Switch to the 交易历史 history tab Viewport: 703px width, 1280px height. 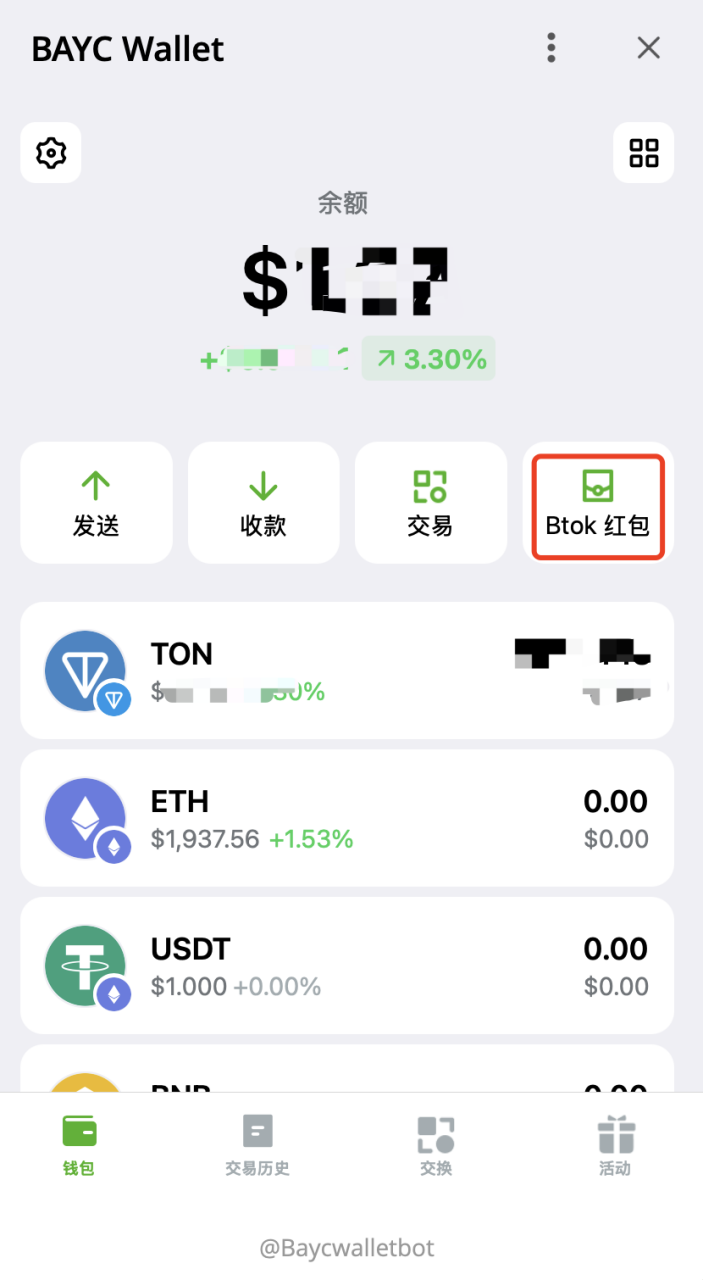257,1145
